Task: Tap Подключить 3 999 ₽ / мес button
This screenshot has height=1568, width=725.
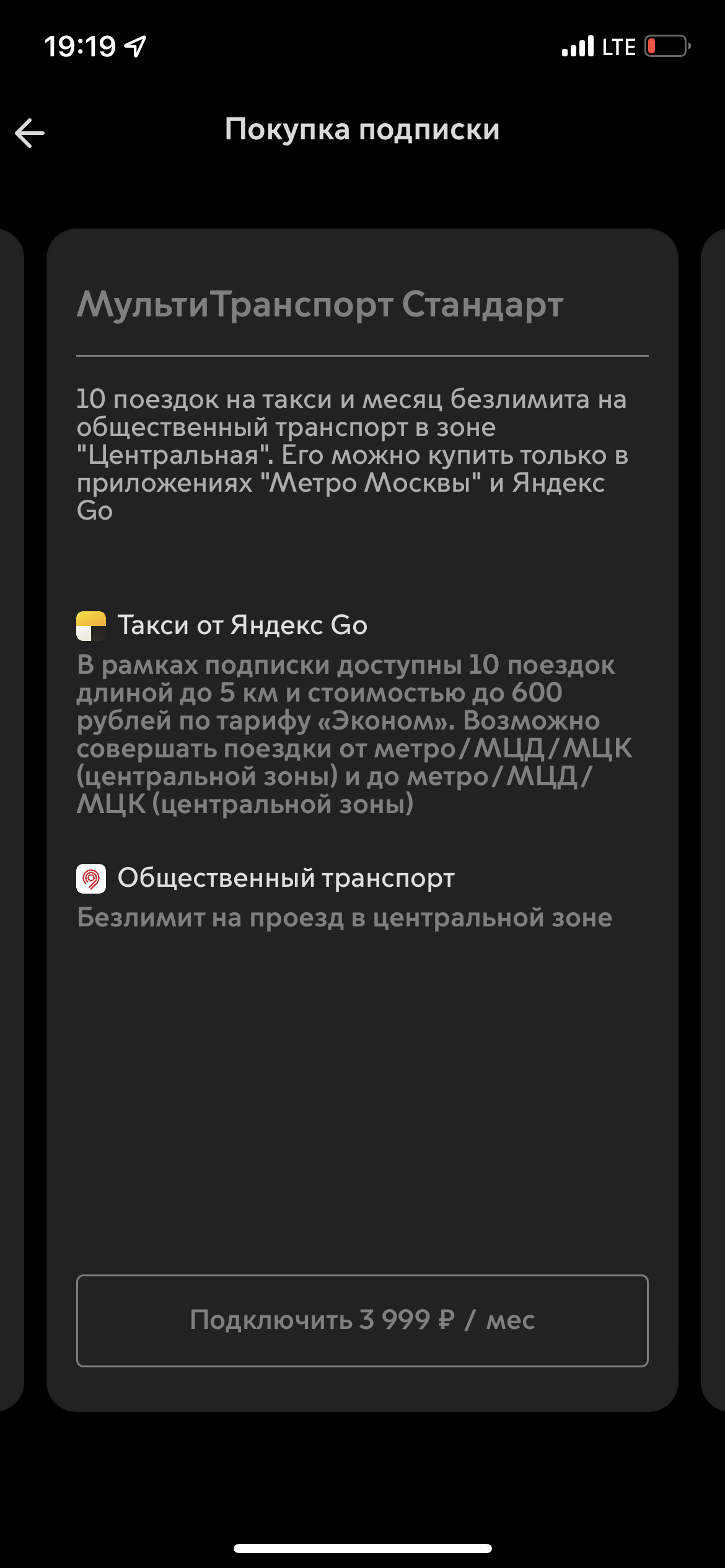Action: coord(362,1320)
